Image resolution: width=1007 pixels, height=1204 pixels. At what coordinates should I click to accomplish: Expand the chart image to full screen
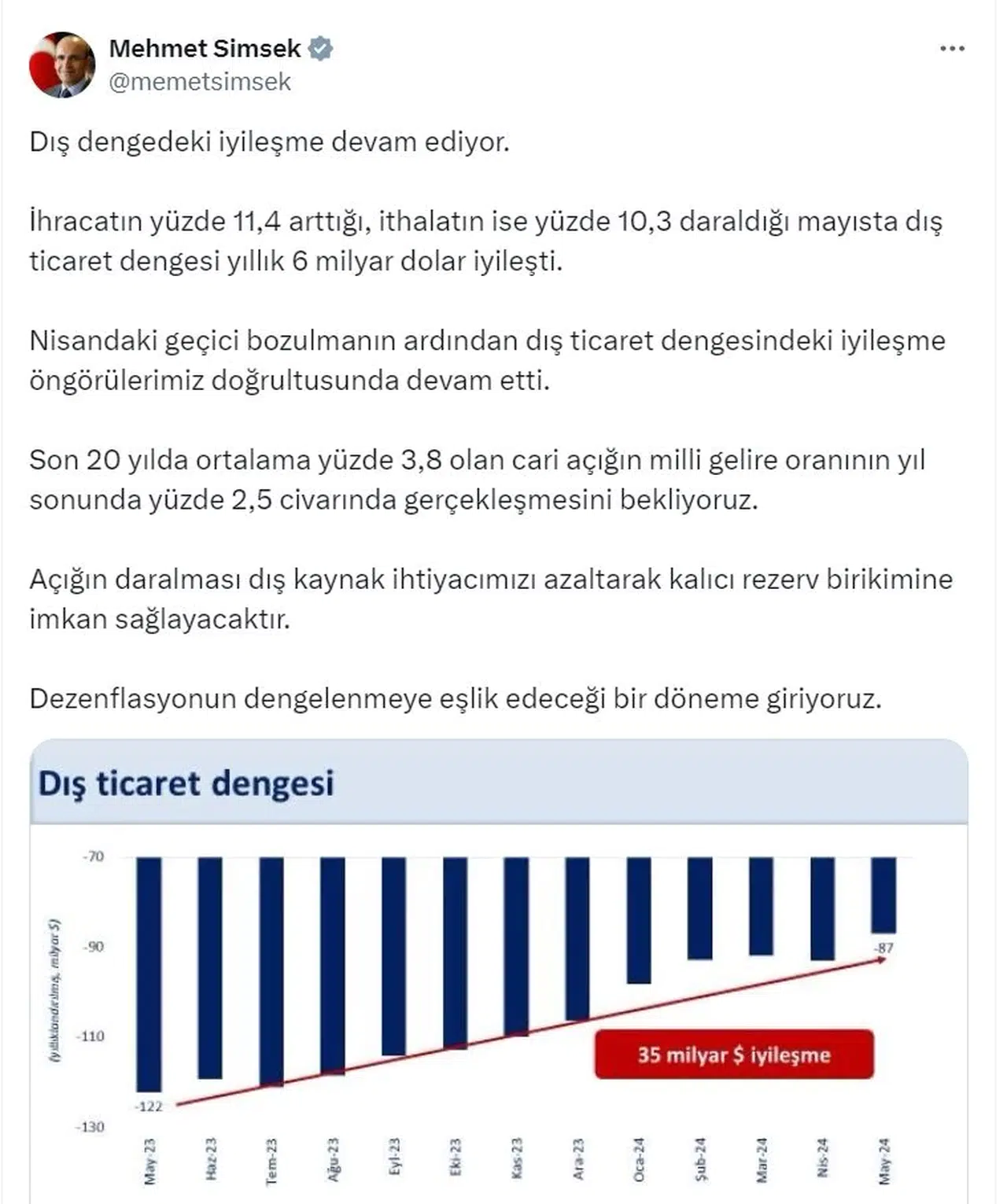503,967
